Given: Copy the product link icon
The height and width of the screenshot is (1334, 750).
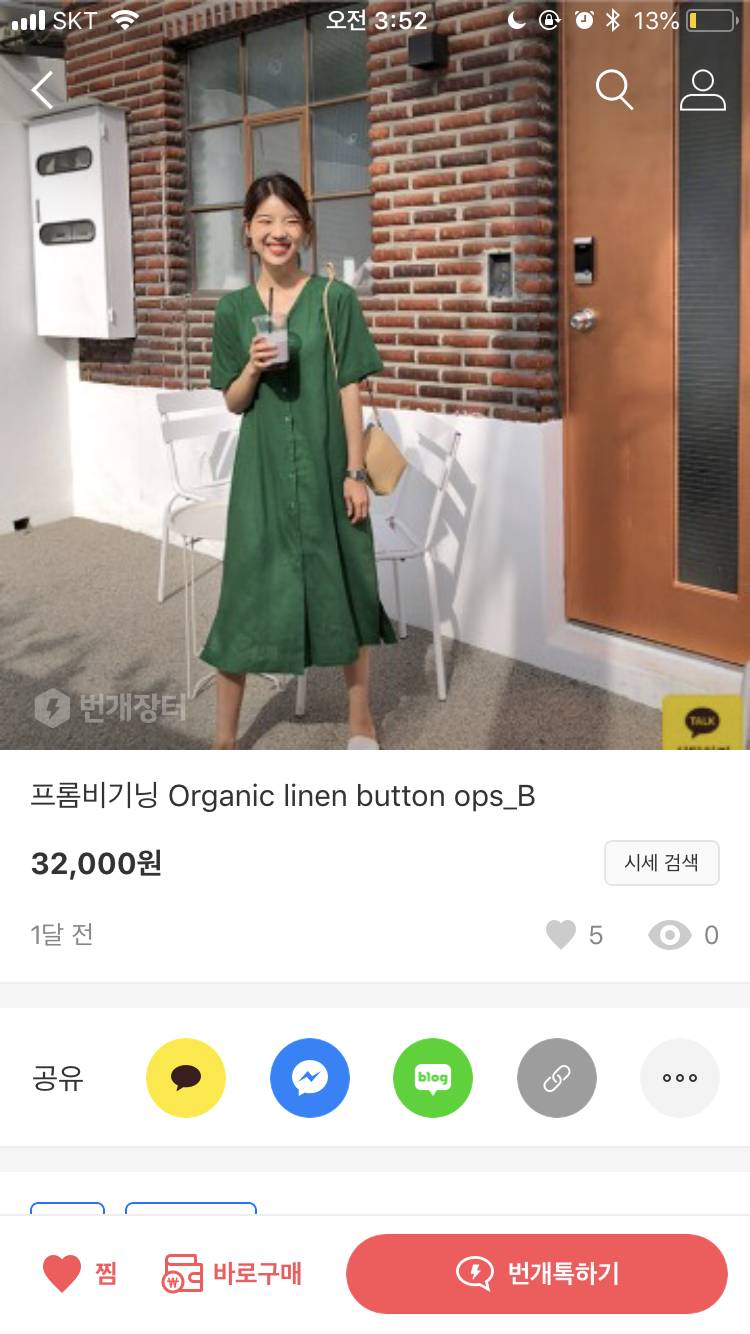Looking at the screenshot, I should [x=556, y=1077].
